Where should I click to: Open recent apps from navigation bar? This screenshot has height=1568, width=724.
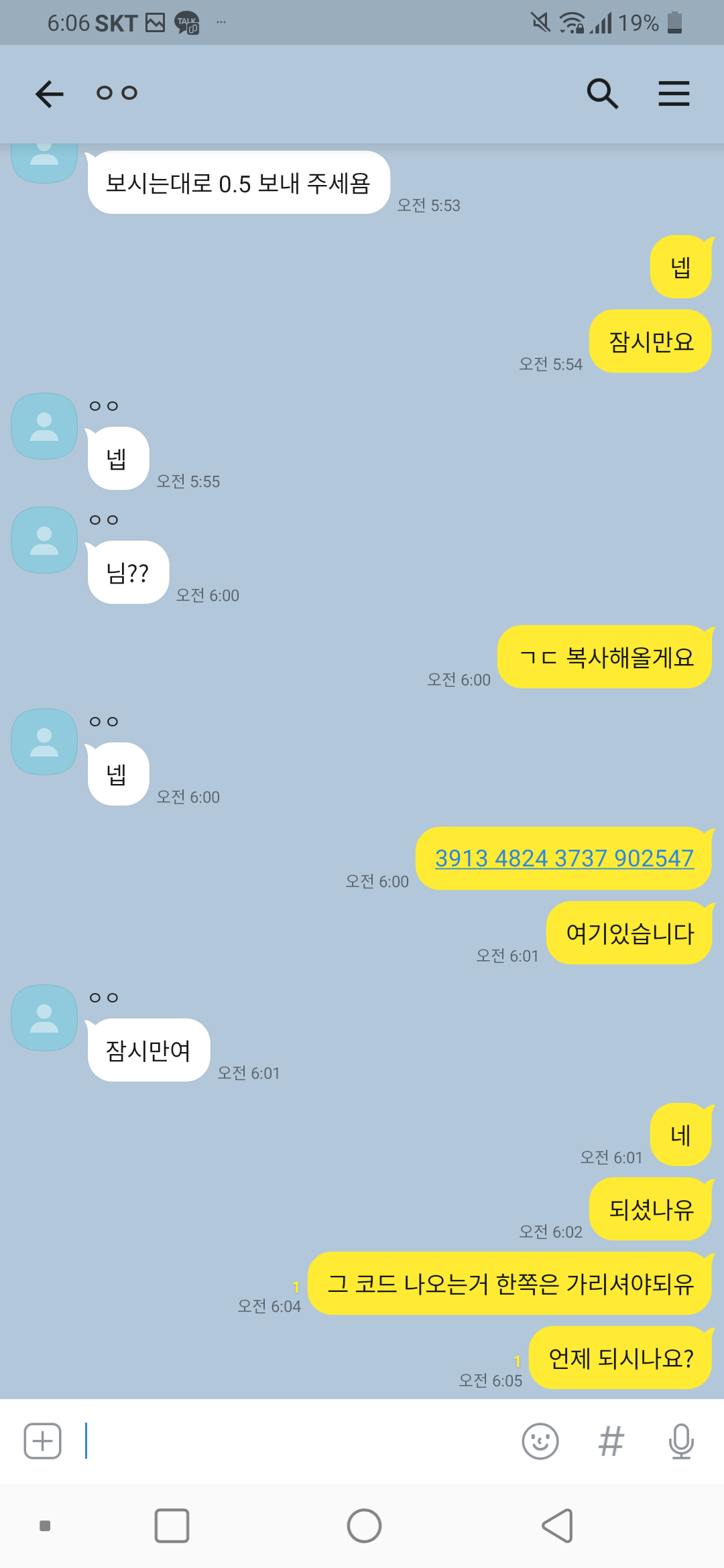pos(172,1526)
